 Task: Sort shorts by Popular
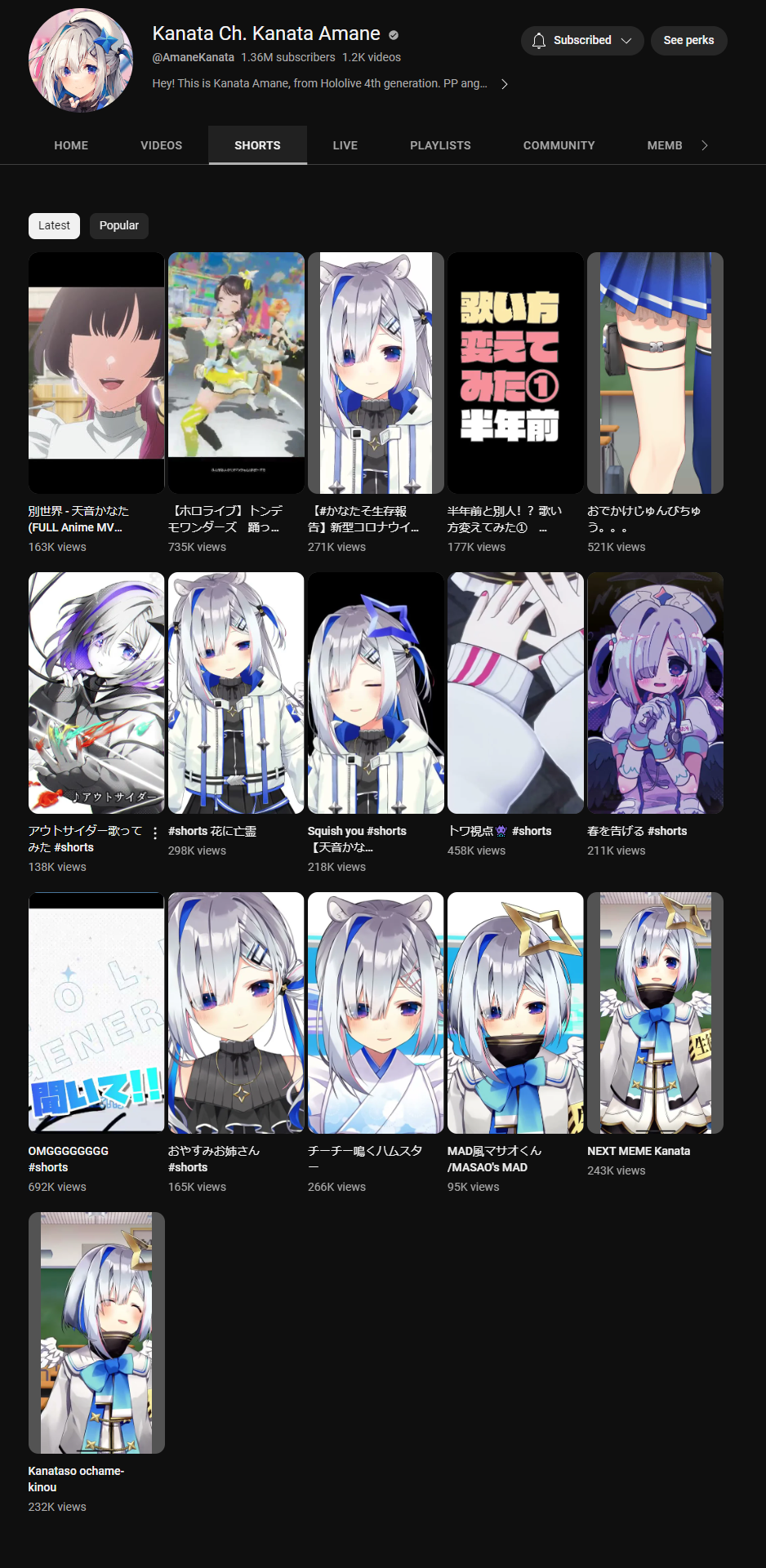point(118,226)
